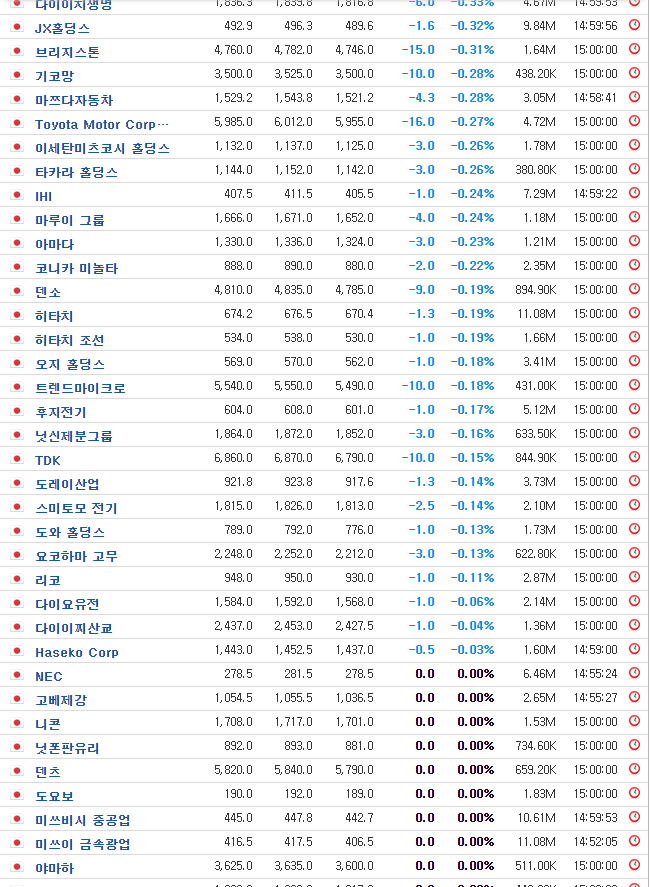View the 덴소 stock page

pos(48,292)
